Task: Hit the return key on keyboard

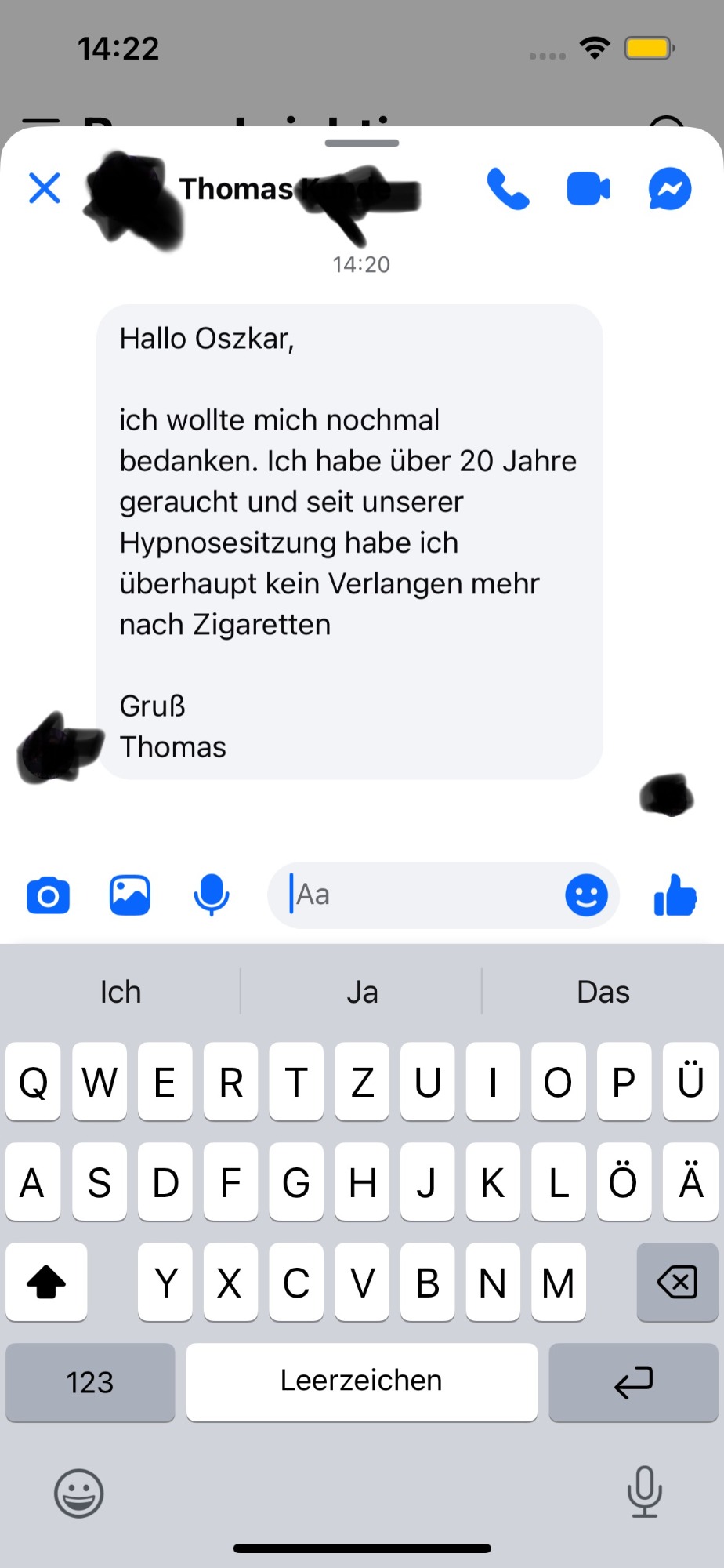Action: point(633,1382)
